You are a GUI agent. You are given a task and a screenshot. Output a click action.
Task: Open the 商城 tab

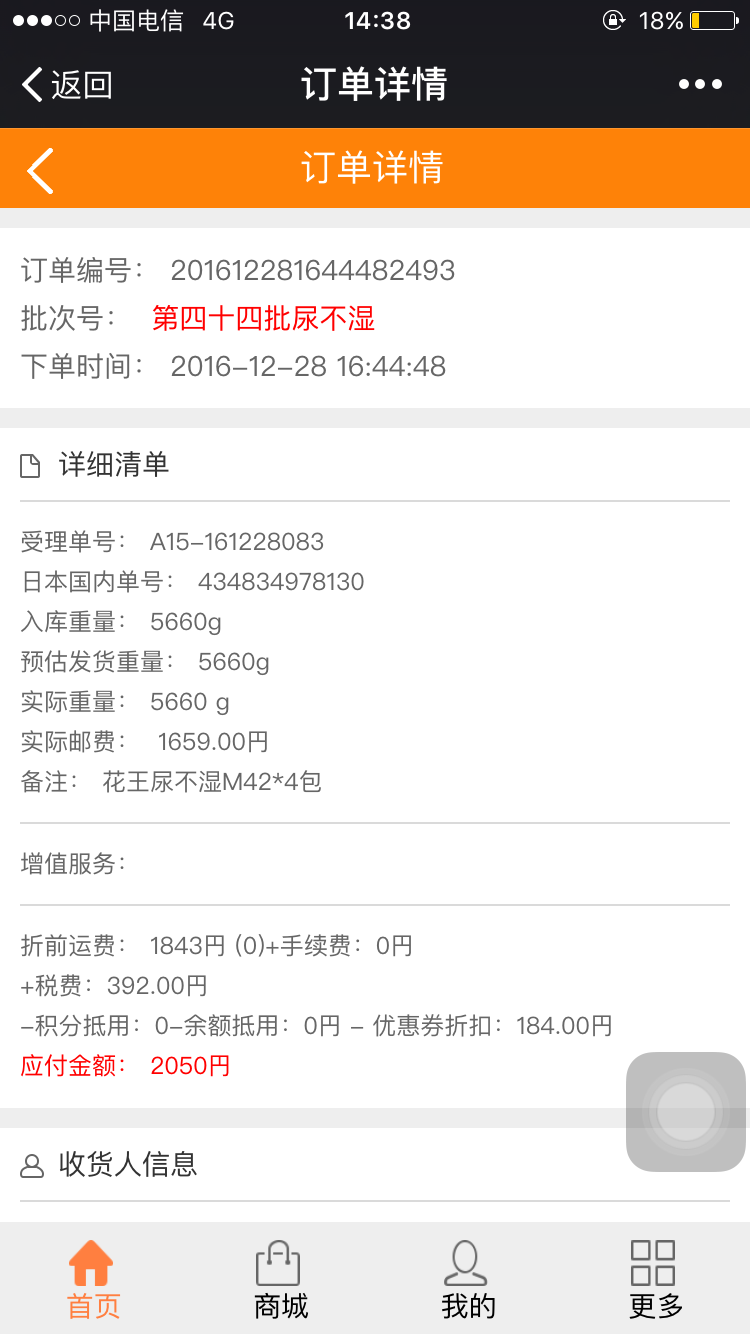click(x=280, y=1279)
